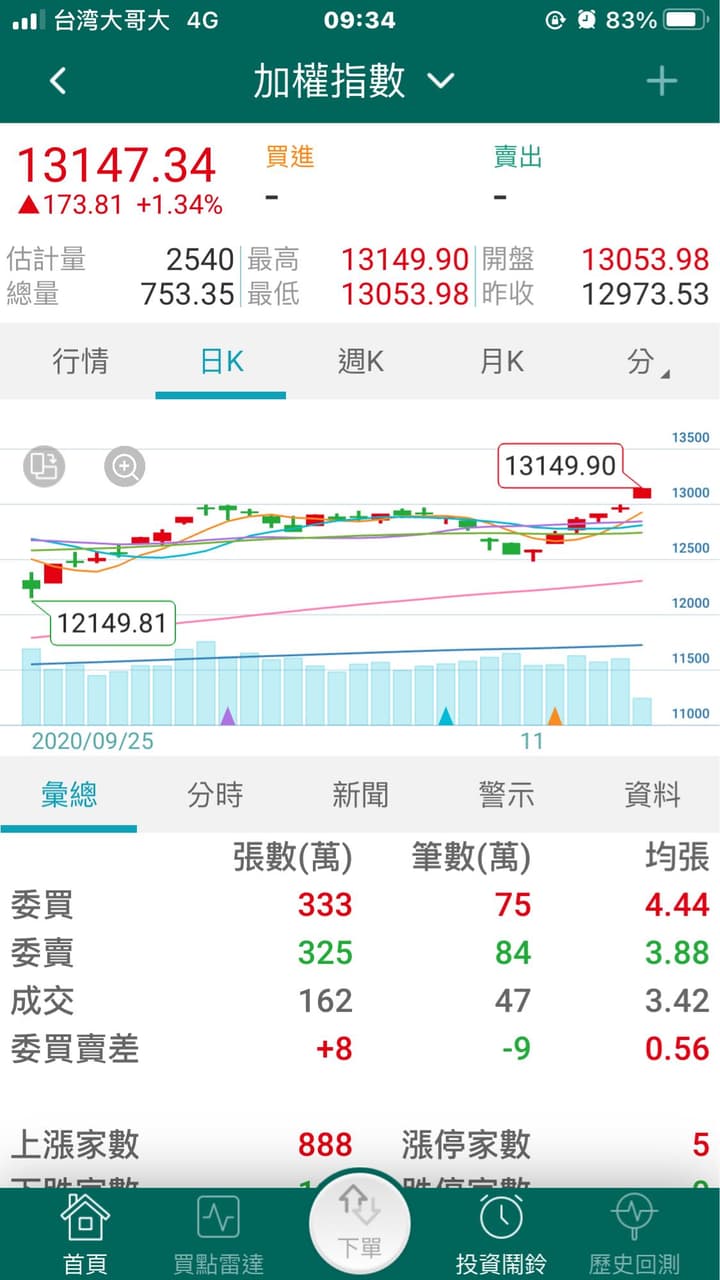Select the 彙總 summary tab
The image size is (720, 1280).
[x=69, y=795]
